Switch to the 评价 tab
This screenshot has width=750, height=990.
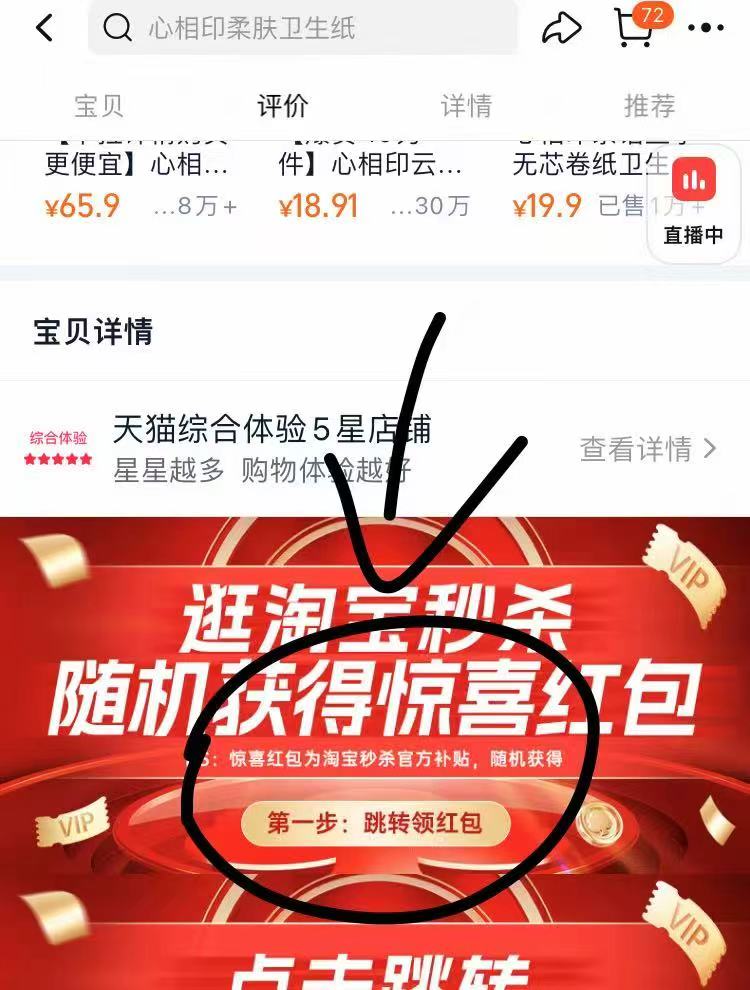point(283,106)
